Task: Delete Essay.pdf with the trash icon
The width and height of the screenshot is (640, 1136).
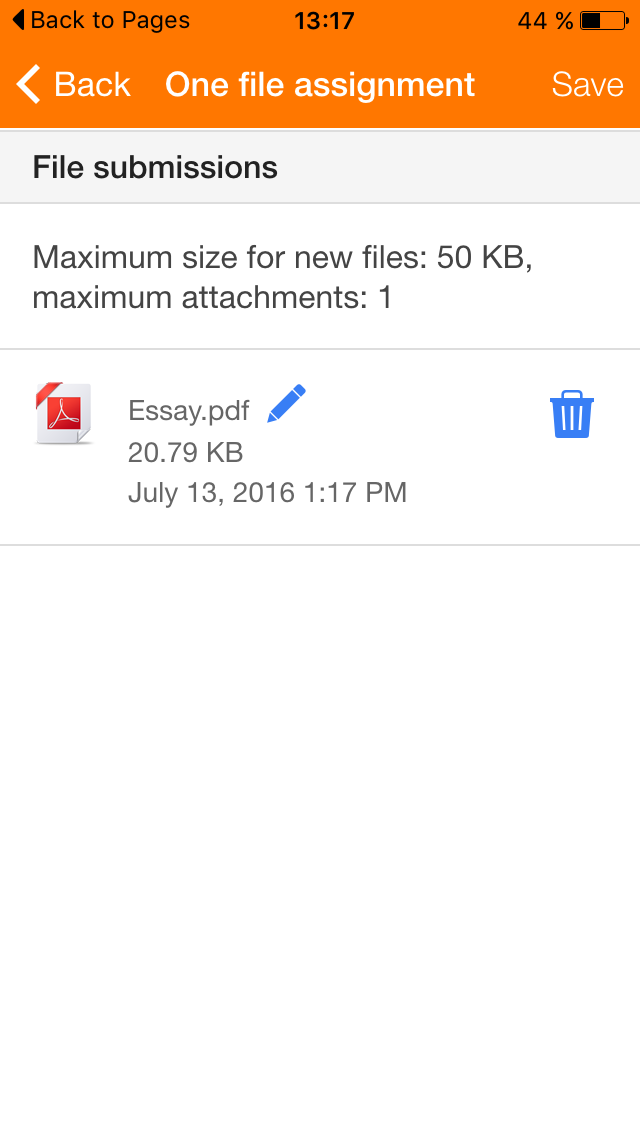Action: pyautogui.click(x=572, y=415)
